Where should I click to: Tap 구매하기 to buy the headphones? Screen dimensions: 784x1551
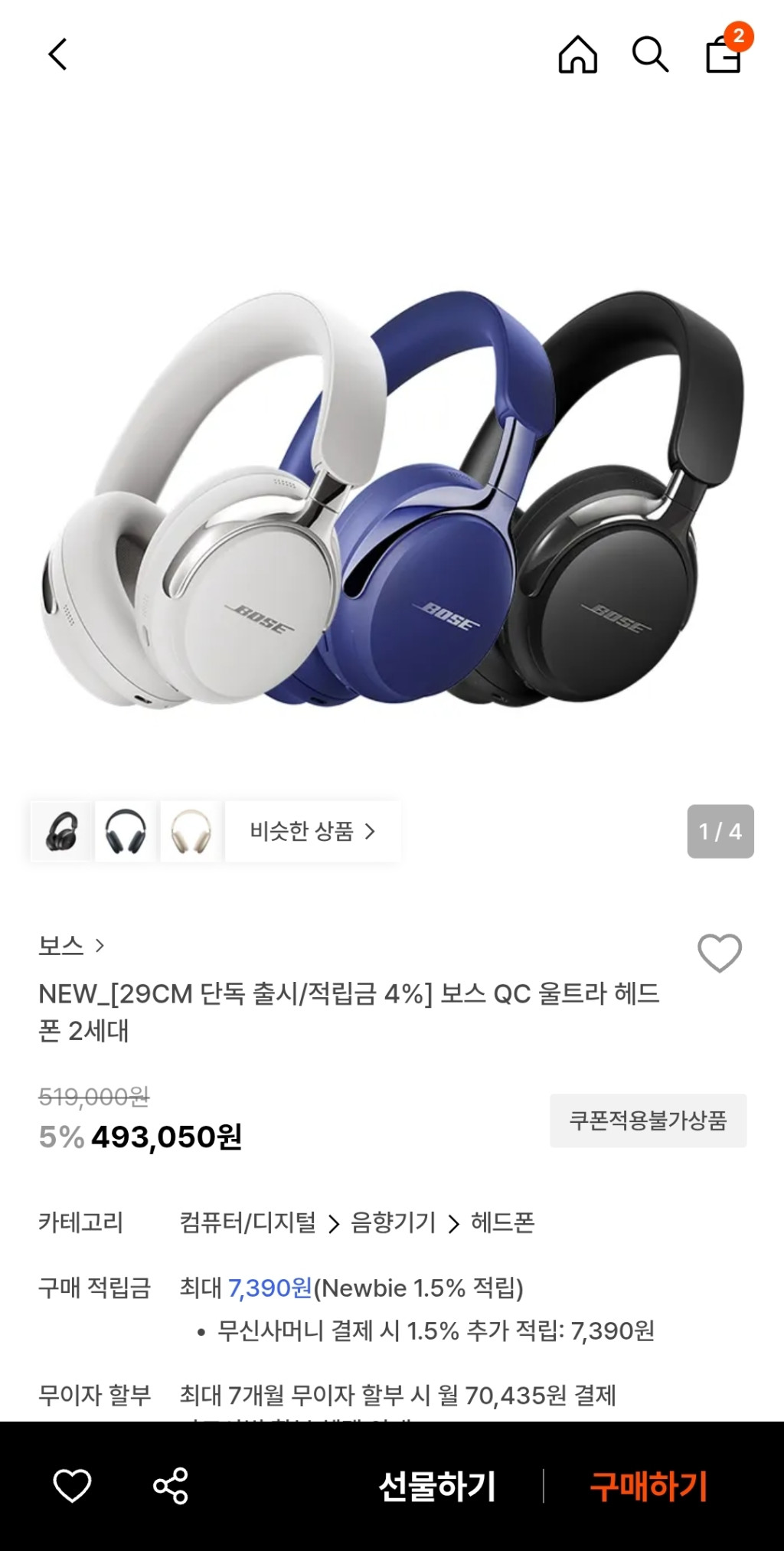point(648,1486)
